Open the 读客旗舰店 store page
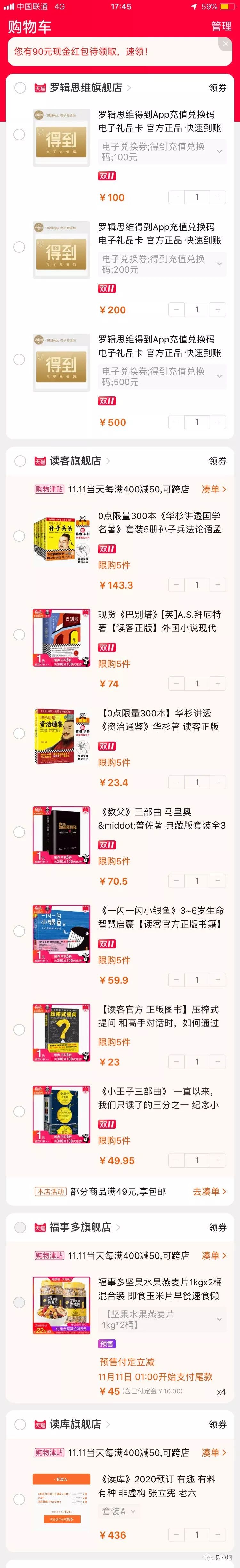Viewport: 240px width, 1568px height. tap(75, 461)
